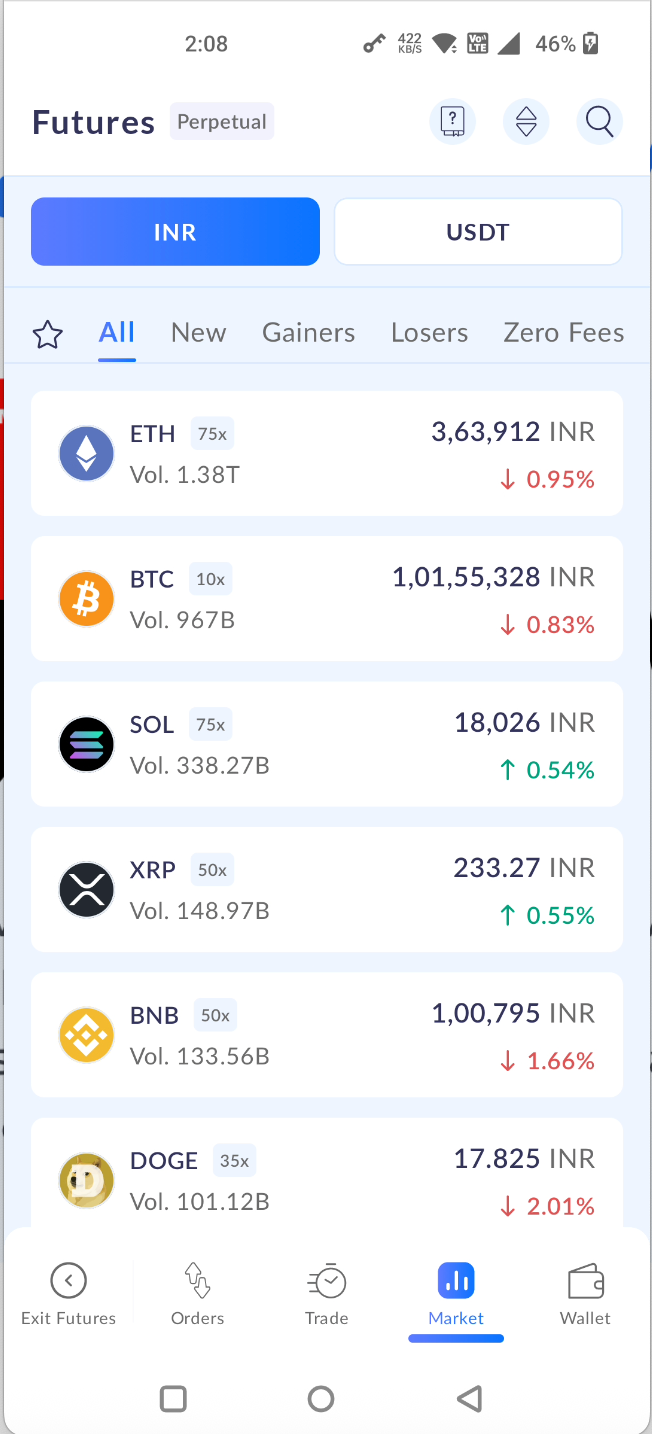Open the DOGE futures card

click(x=327, y=1175)
